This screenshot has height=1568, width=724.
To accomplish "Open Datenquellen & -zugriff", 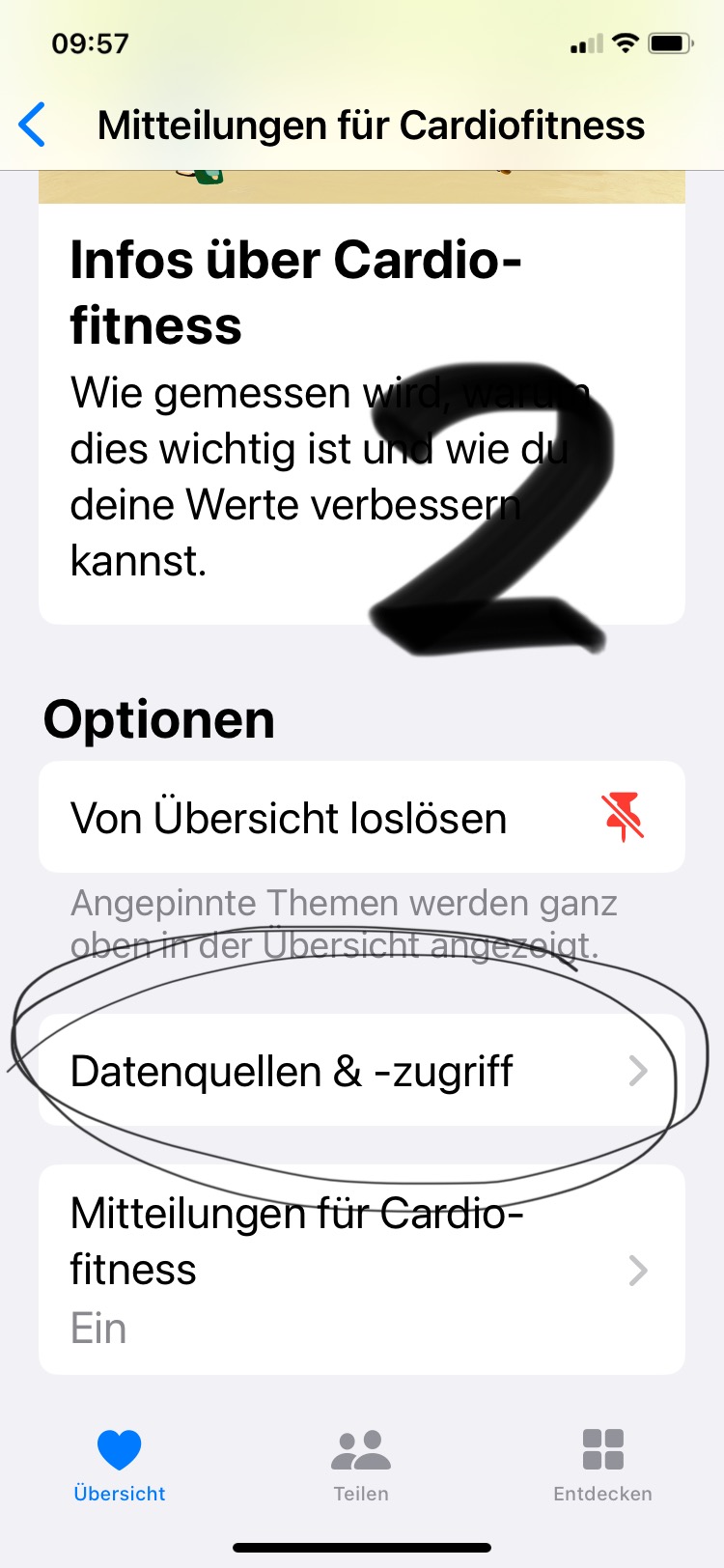I will click(361, 1071).
